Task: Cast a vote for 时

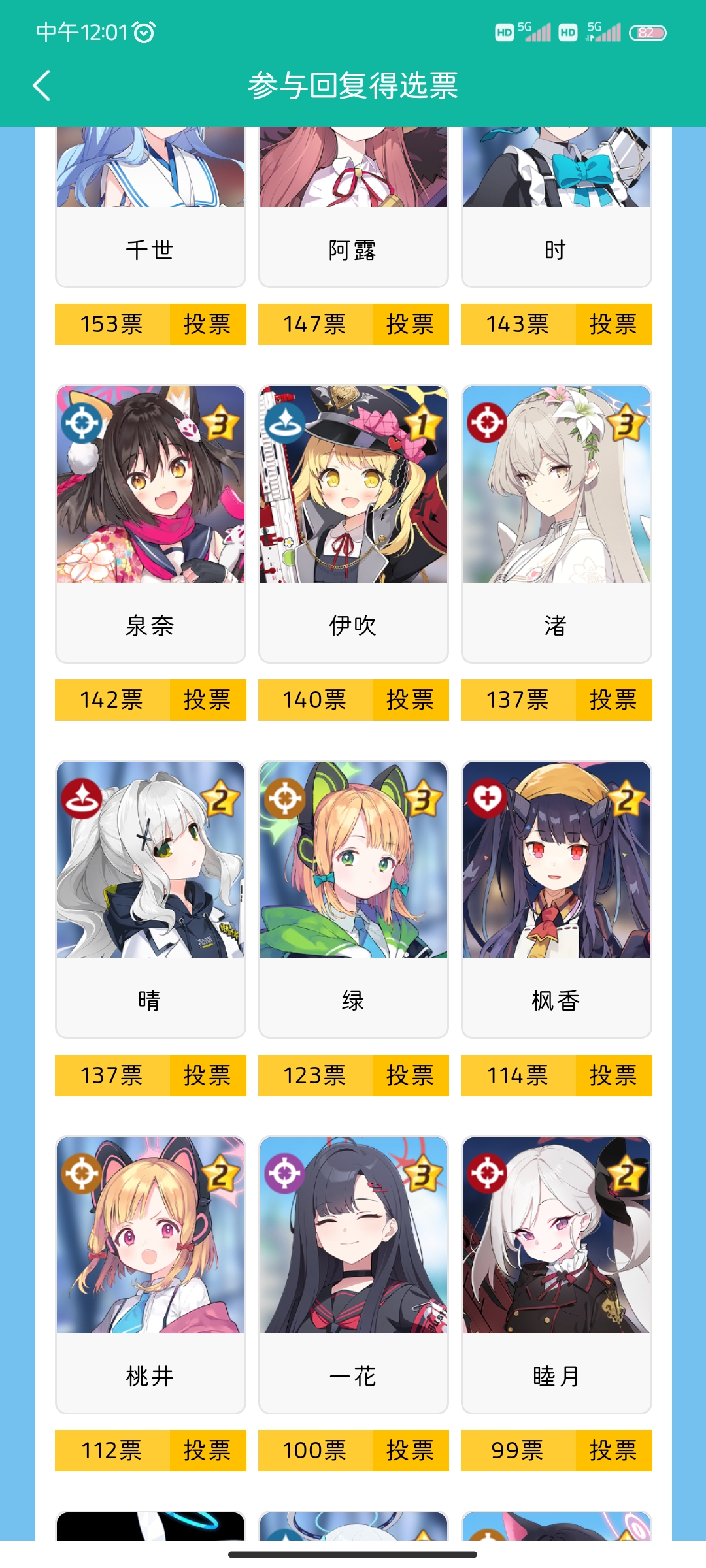Action: [613, 324]
